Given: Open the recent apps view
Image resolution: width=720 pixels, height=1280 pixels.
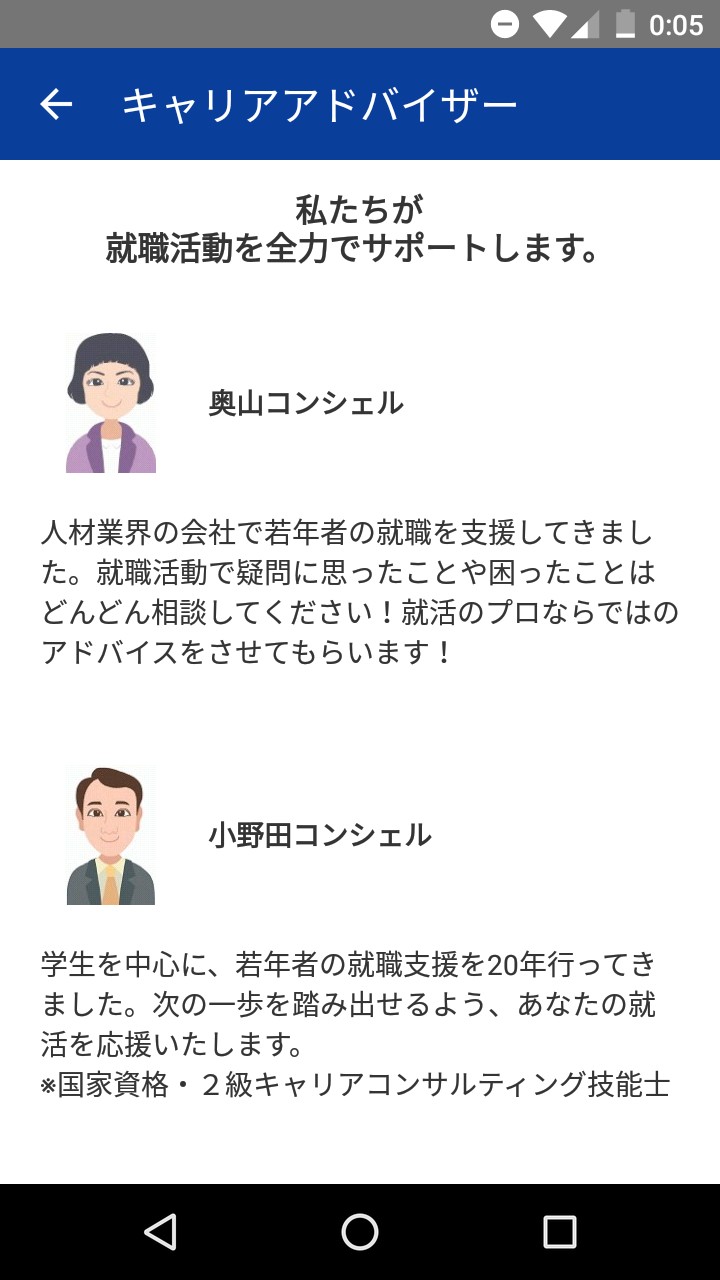Looking at the screenshot, I should pyautogui.click(x=559, y=1232).
